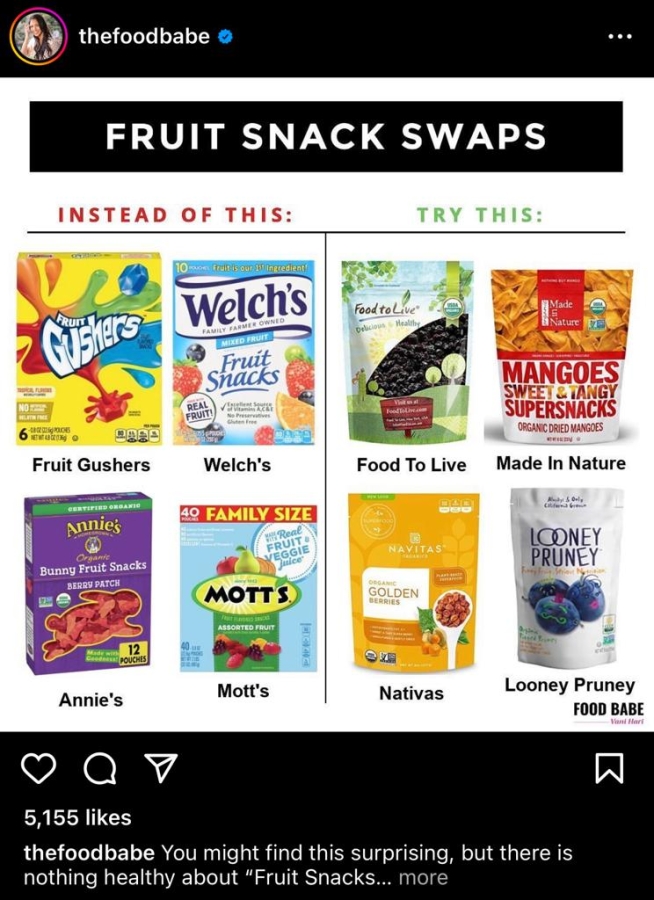Expand caption with the more link

tap(423, 878)
